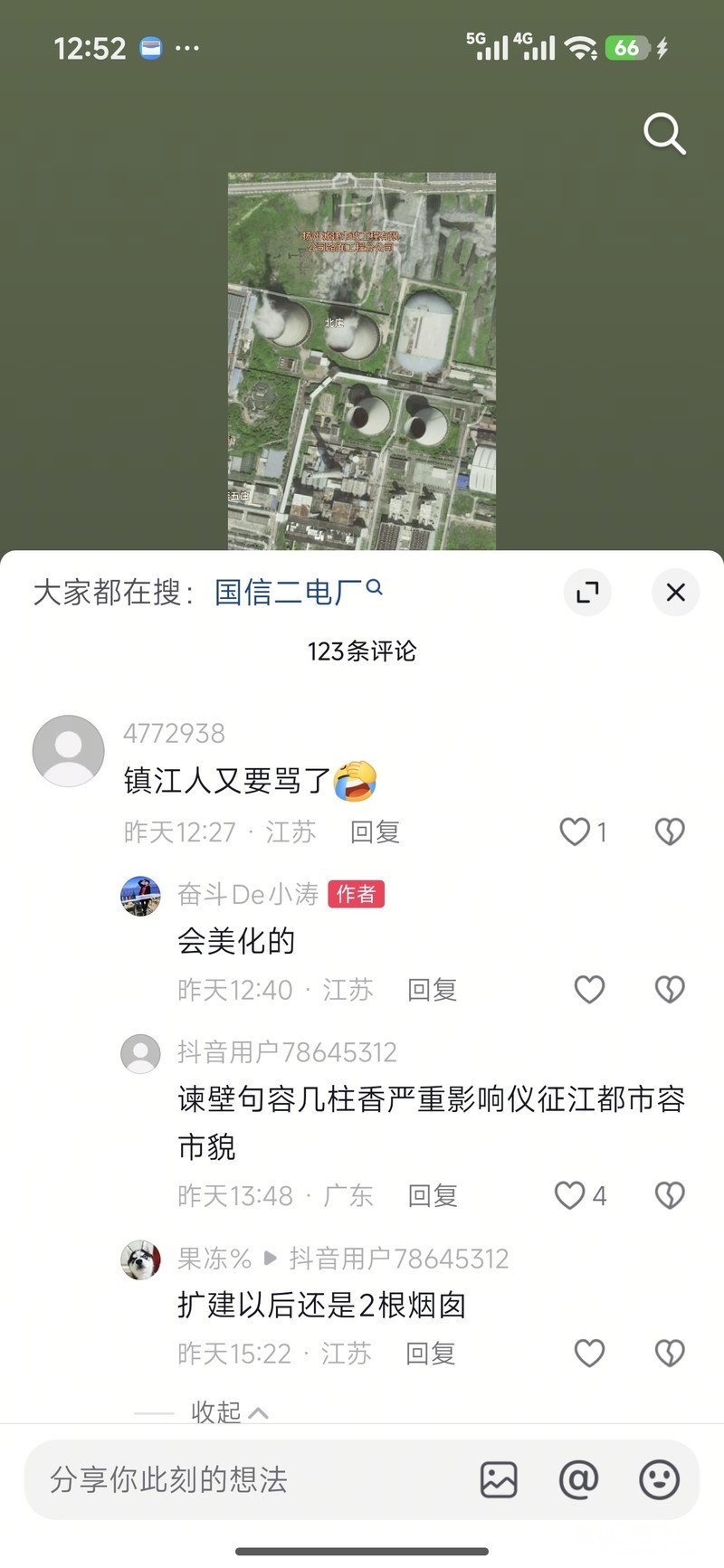Open search using the magnifier icon
This screenshot has height=1568, width=724.
664,134
